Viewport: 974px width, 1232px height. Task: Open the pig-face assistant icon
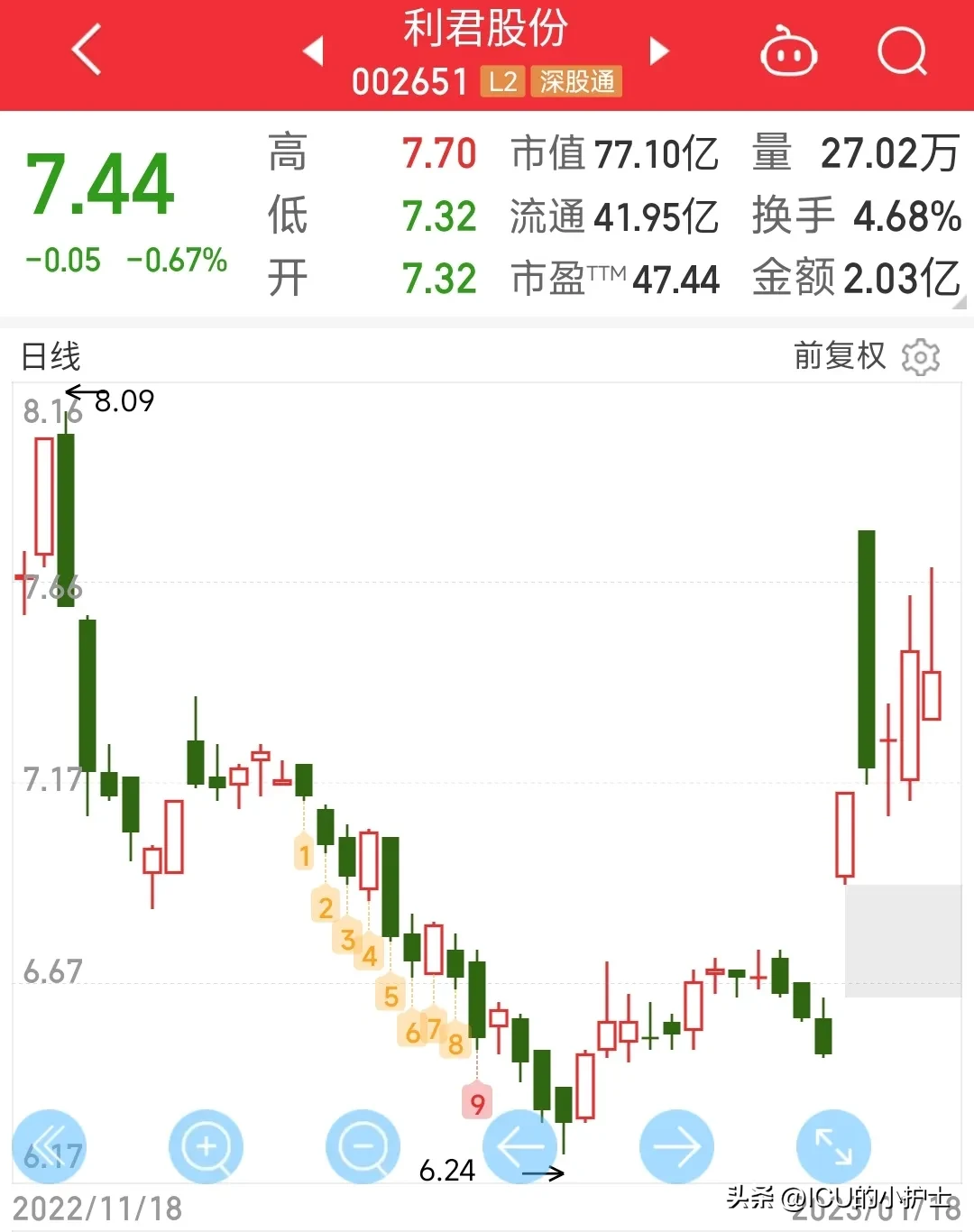point(788,52)
